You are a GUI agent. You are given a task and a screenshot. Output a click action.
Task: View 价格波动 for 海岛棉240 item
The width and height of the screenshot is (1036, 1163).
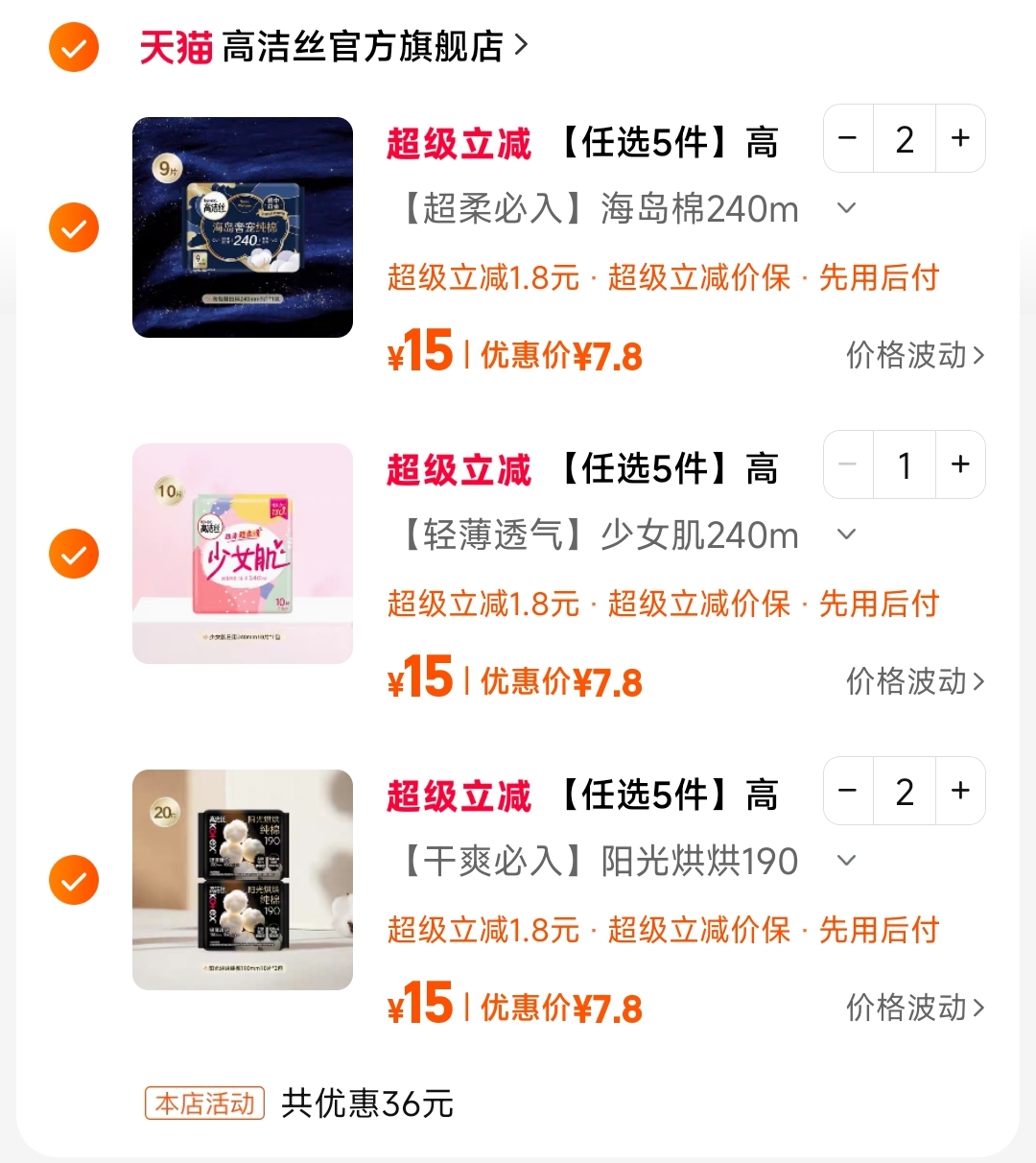pos(914,356)
